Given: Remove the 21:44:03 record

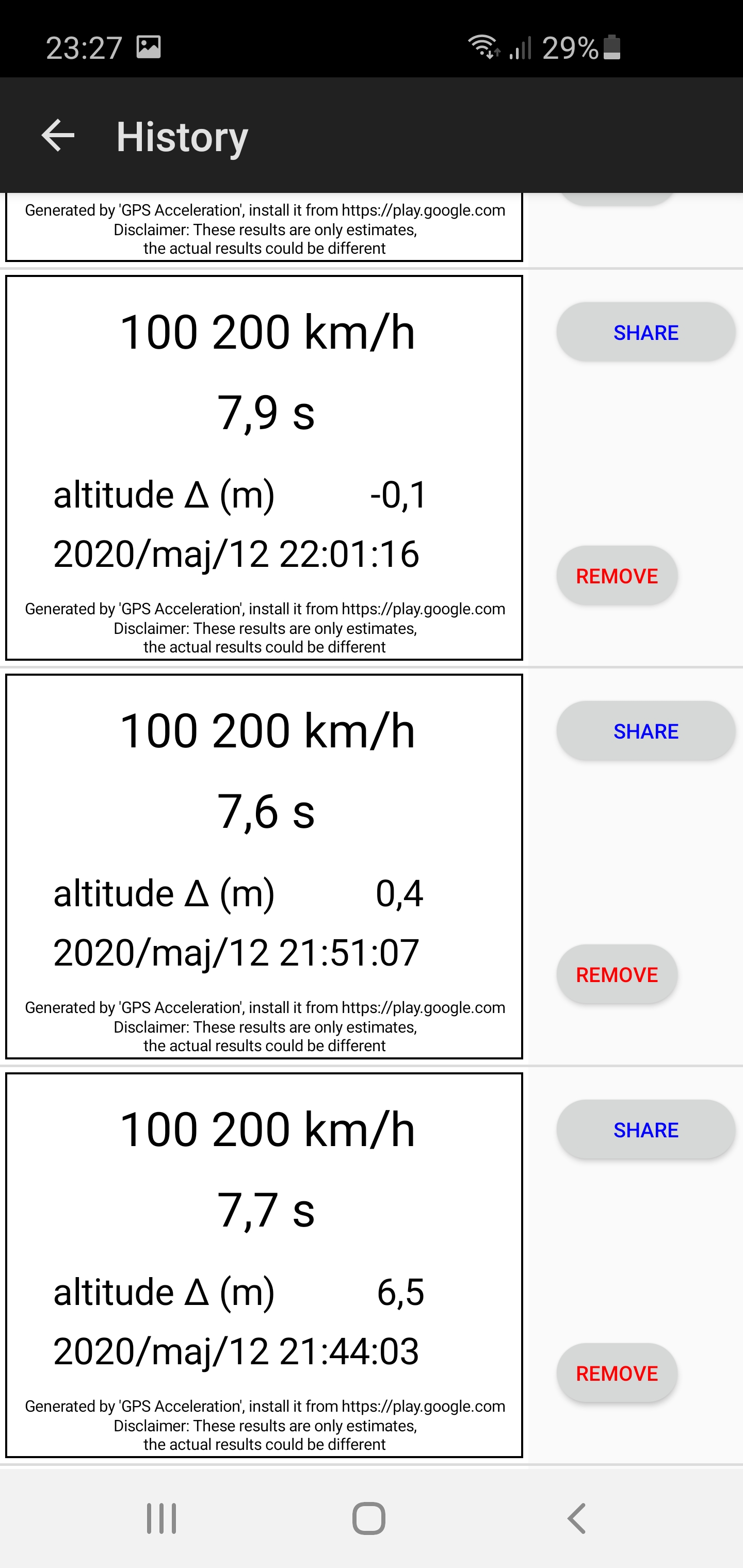Looking at the screenshot, I should pyautogui.click(x=617, y=1373).
